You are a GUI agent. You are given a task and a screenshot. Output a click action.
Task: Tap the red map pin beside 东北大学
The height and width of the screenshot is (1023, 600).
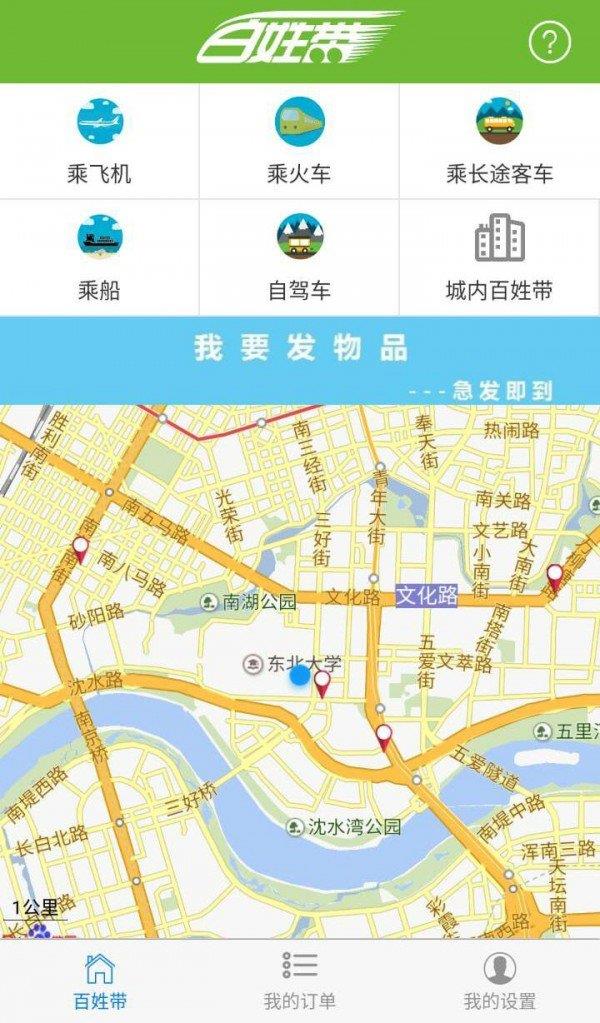(x=322, y=683)
